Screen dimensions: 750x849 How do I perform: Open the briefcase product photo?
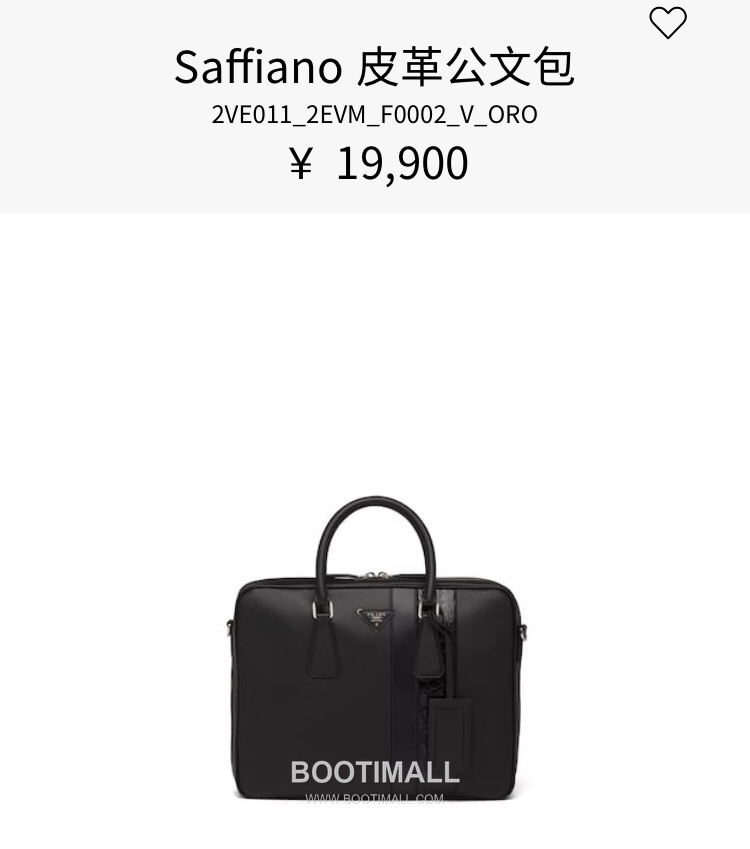click(375, 650)
